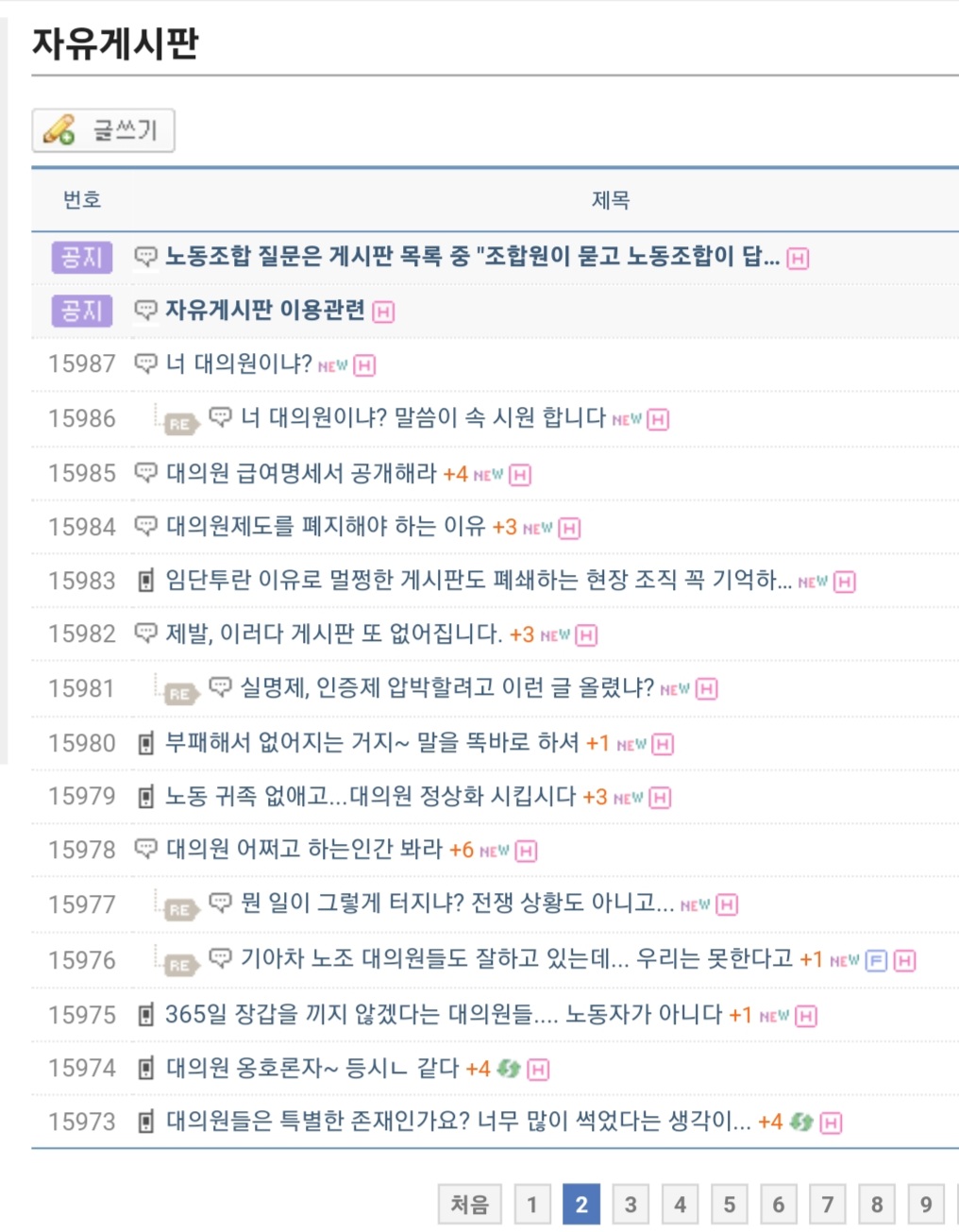Image resolution: width=959 pixels, height=1232 pixels.
Task: Tap the 글쓰기 write post button
Action: pos(104,130)
